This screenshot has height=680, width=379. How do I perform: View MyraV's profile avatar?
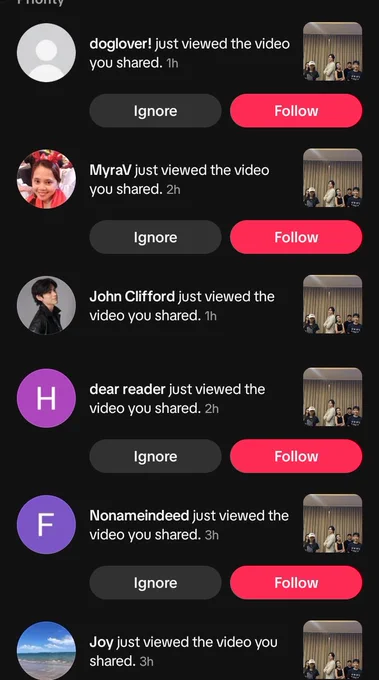point(46,179)
